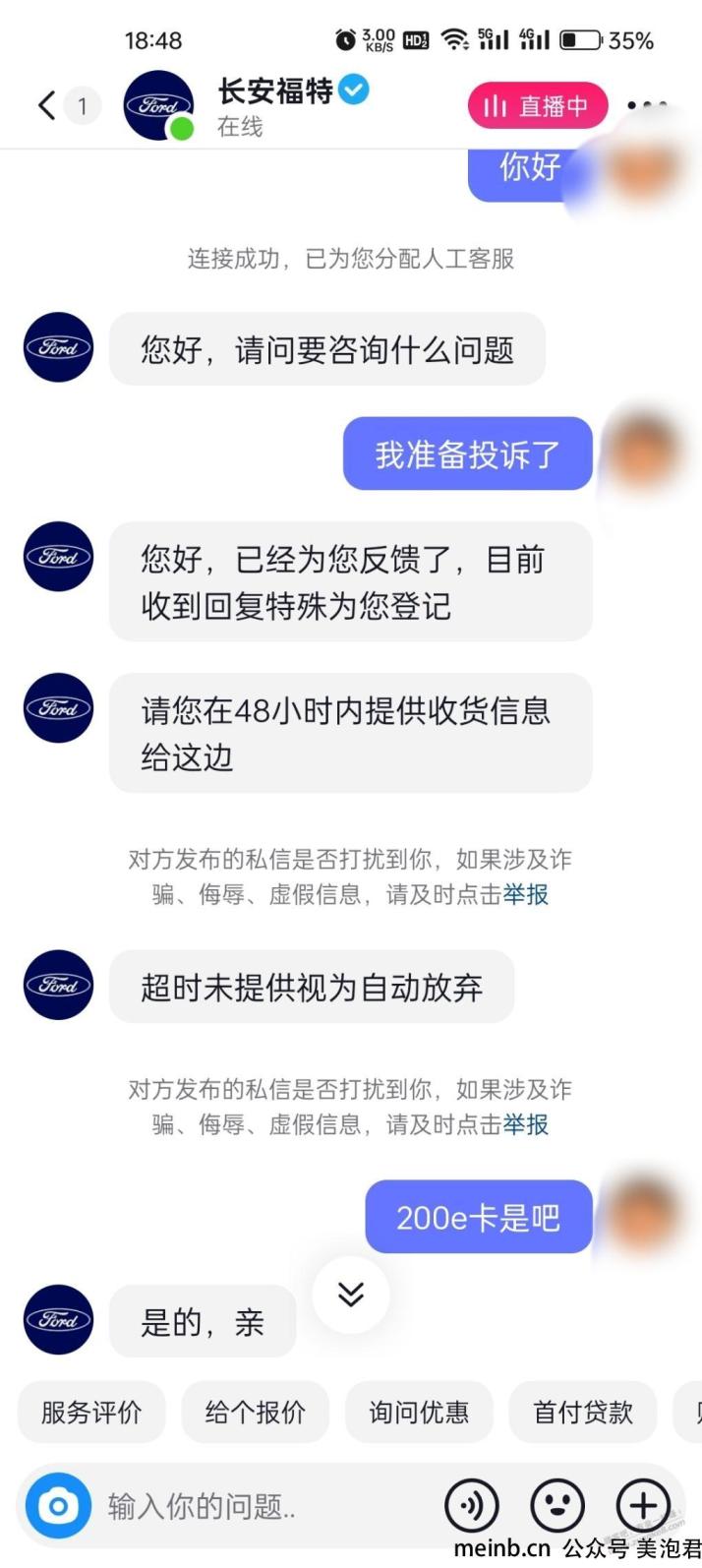Tap 举报 link under the 48小时 message
Viewport: 702px width, 1568px height.
525,894
